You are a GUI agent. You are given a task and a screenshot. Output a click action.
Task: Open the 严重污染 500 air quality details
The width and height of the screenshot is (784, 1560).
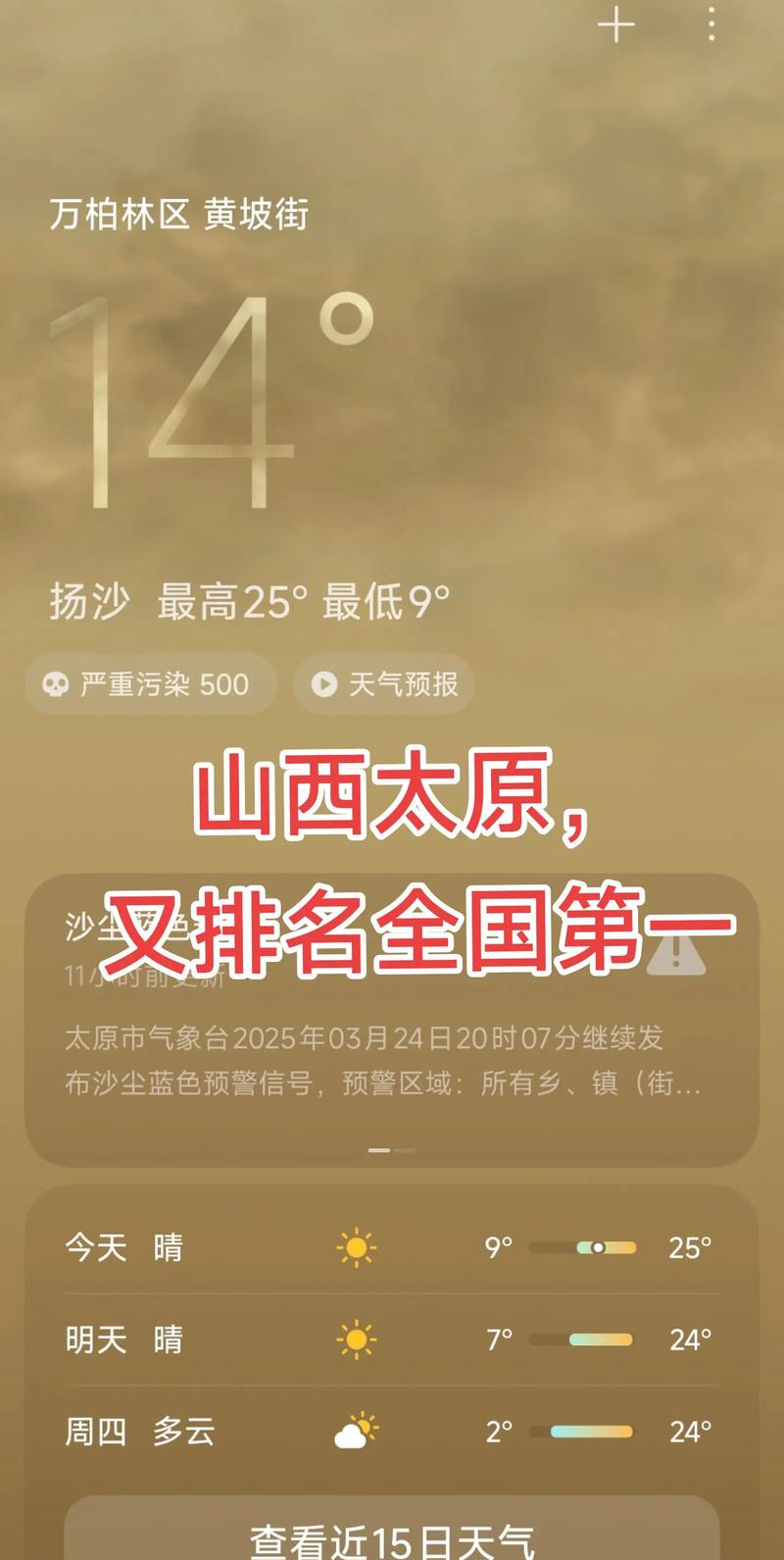pyautogui.click(x=150, y=684)
